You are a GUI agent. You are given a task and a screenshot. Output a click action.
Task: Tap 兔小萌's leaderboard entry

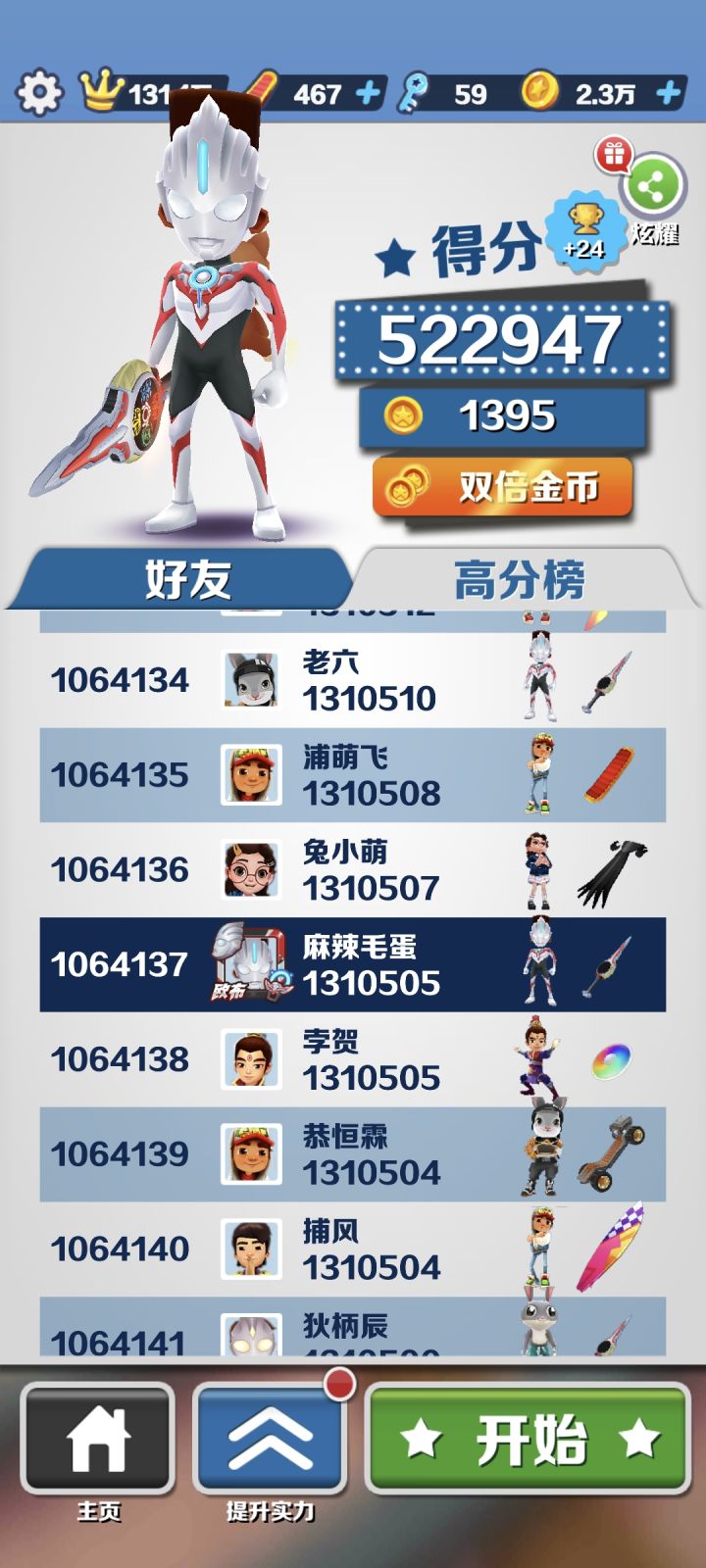(353, 869)
